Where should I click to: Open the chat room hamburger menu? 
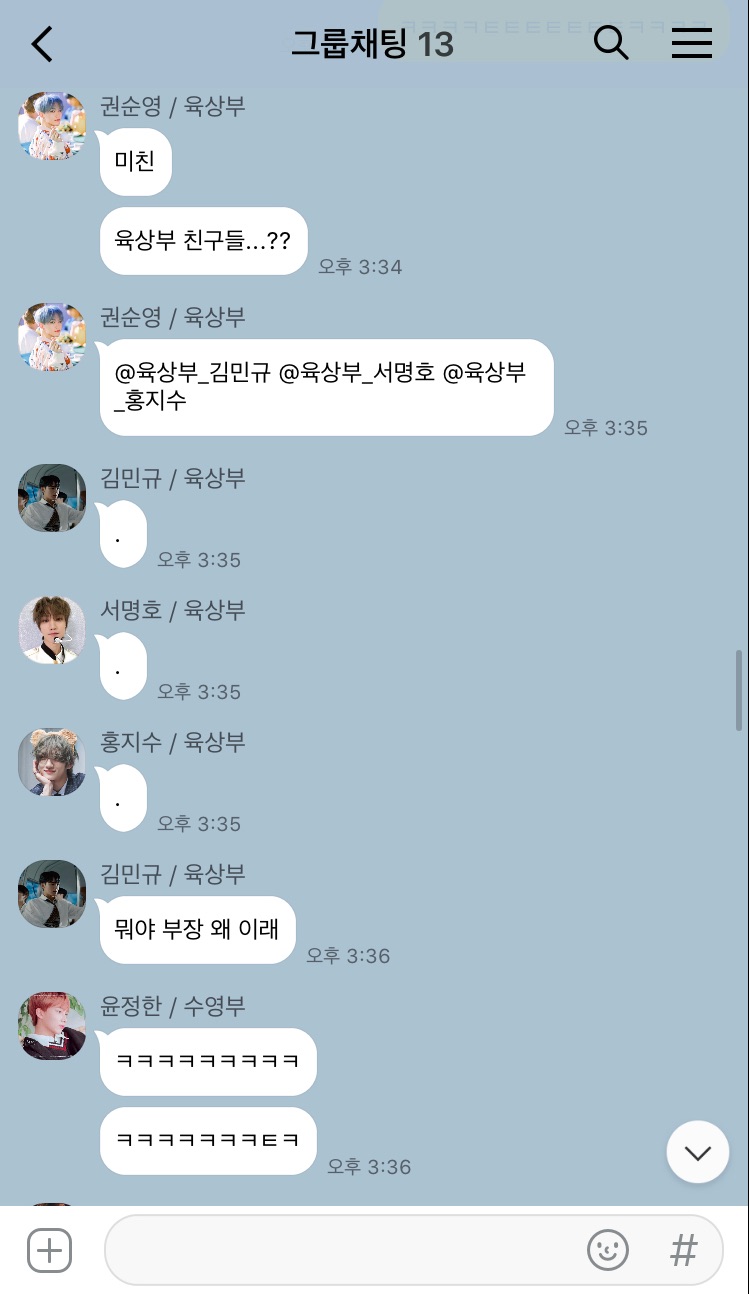pyautogui.click(x=691, y=43)
